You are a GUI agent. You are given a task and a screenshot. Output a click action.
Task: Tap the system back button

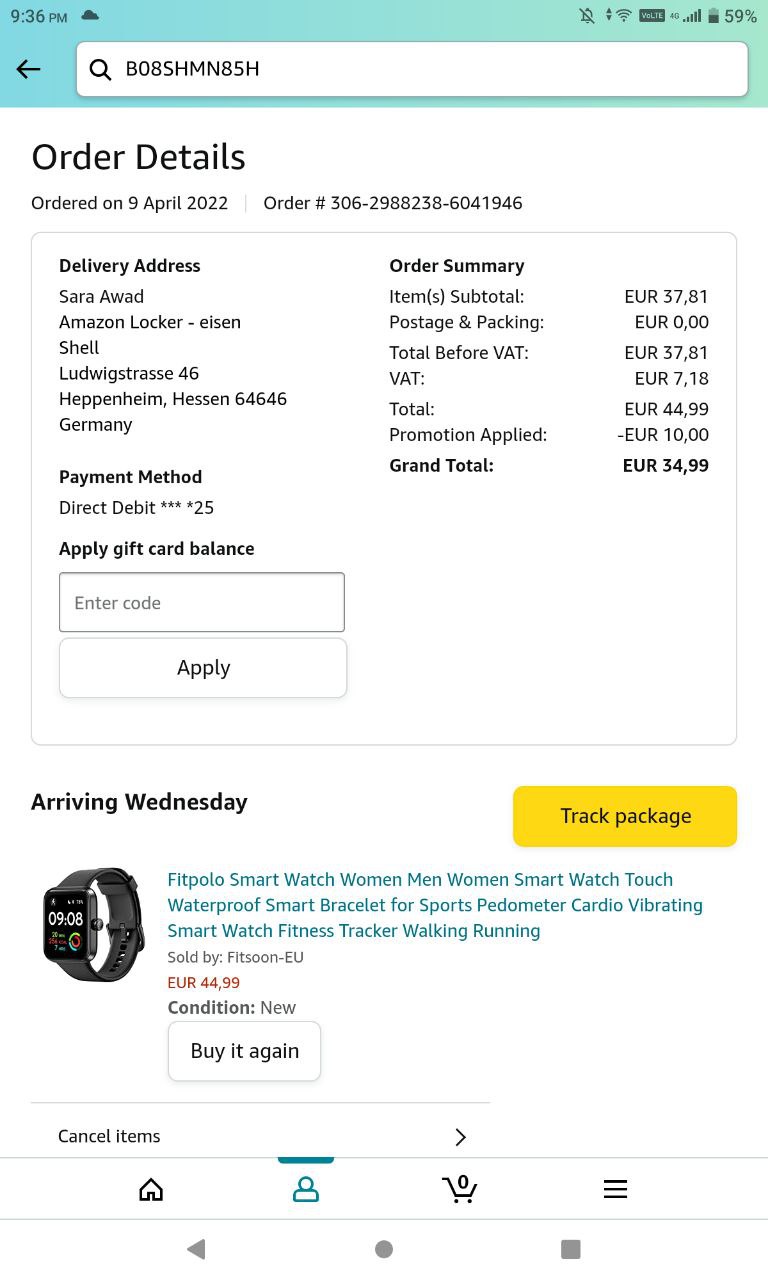tap(196, 1249)
